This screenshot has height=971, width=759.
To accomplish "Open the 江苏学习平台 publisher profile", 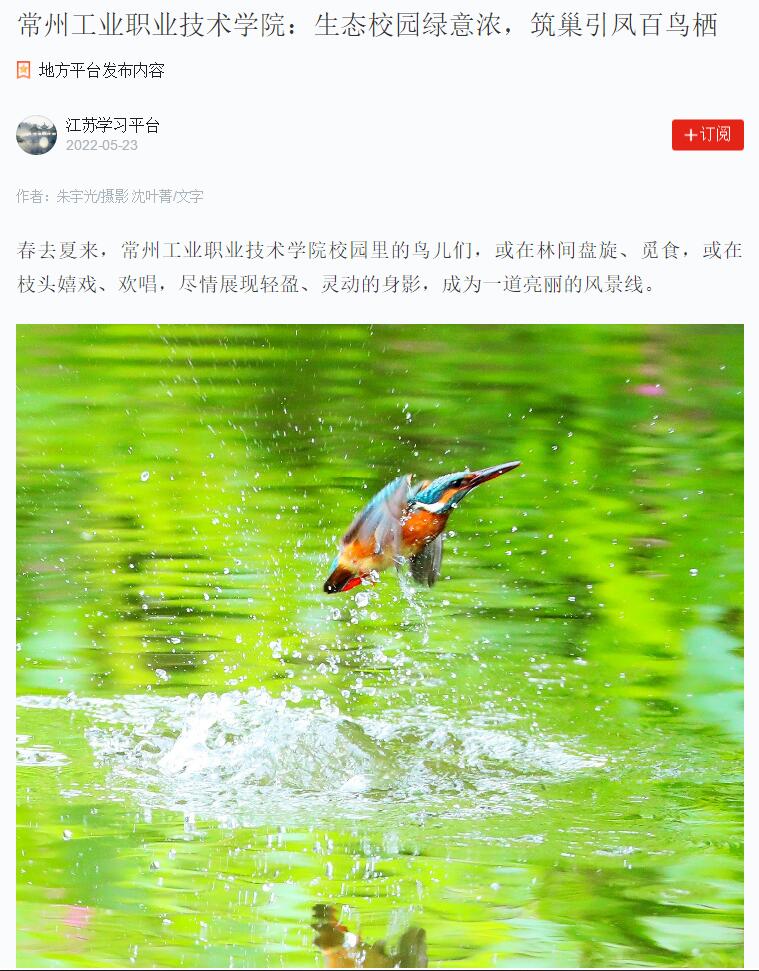I will 112,126.
